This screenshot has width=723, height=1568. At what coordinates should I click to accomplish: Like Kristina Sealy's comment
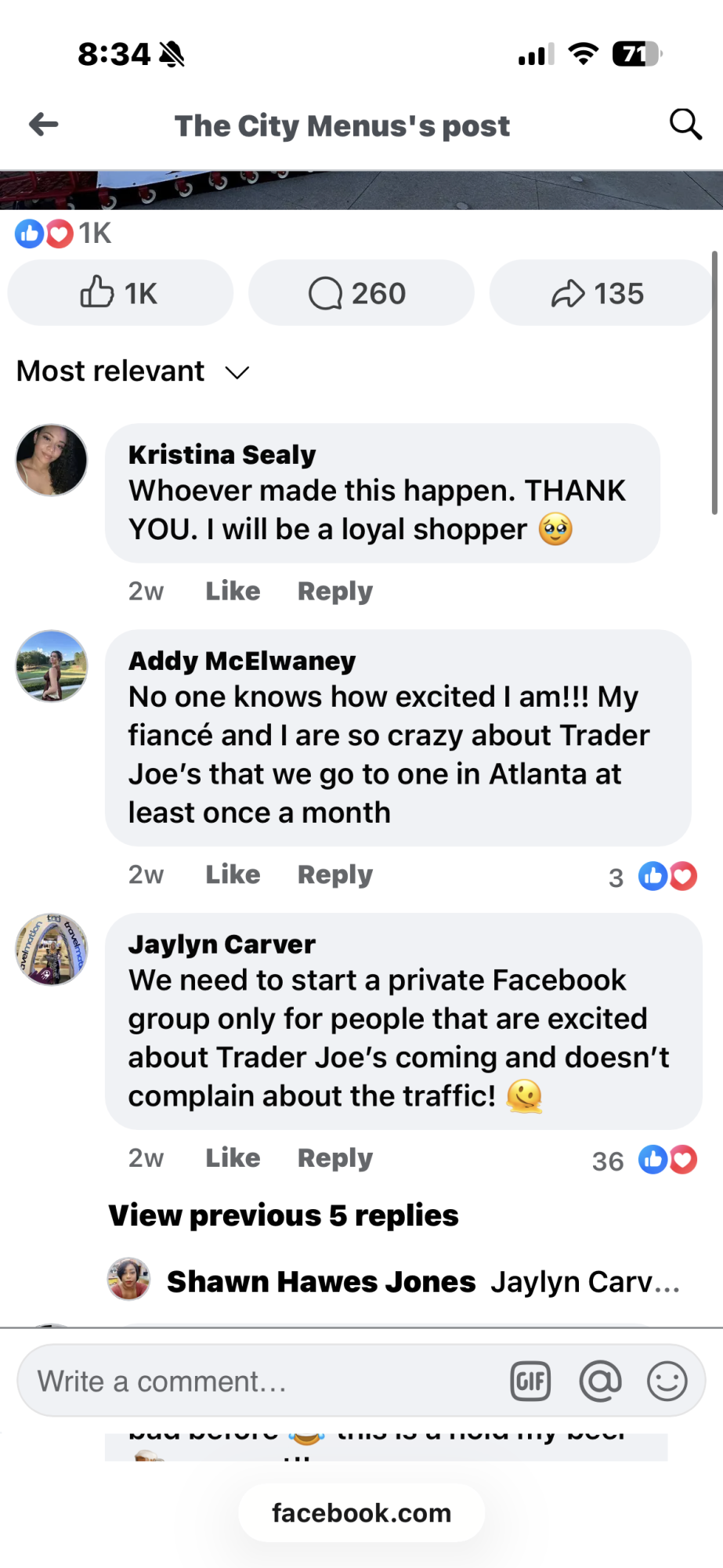click(233, 591)
